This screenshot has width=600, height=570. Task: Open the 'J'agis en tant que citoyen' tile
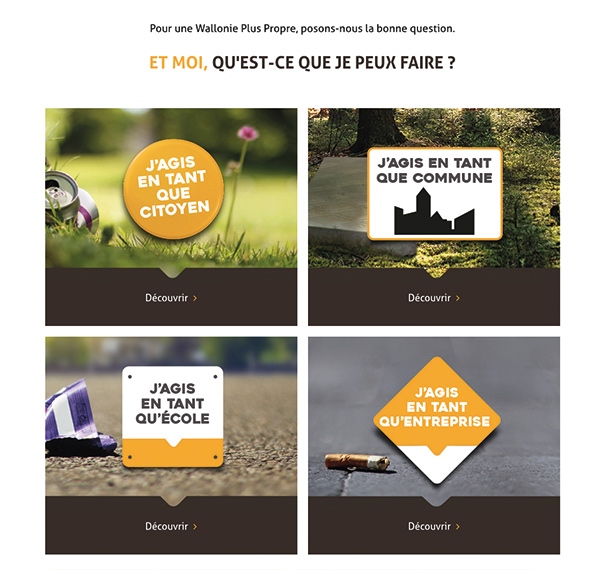click(172, 188)
